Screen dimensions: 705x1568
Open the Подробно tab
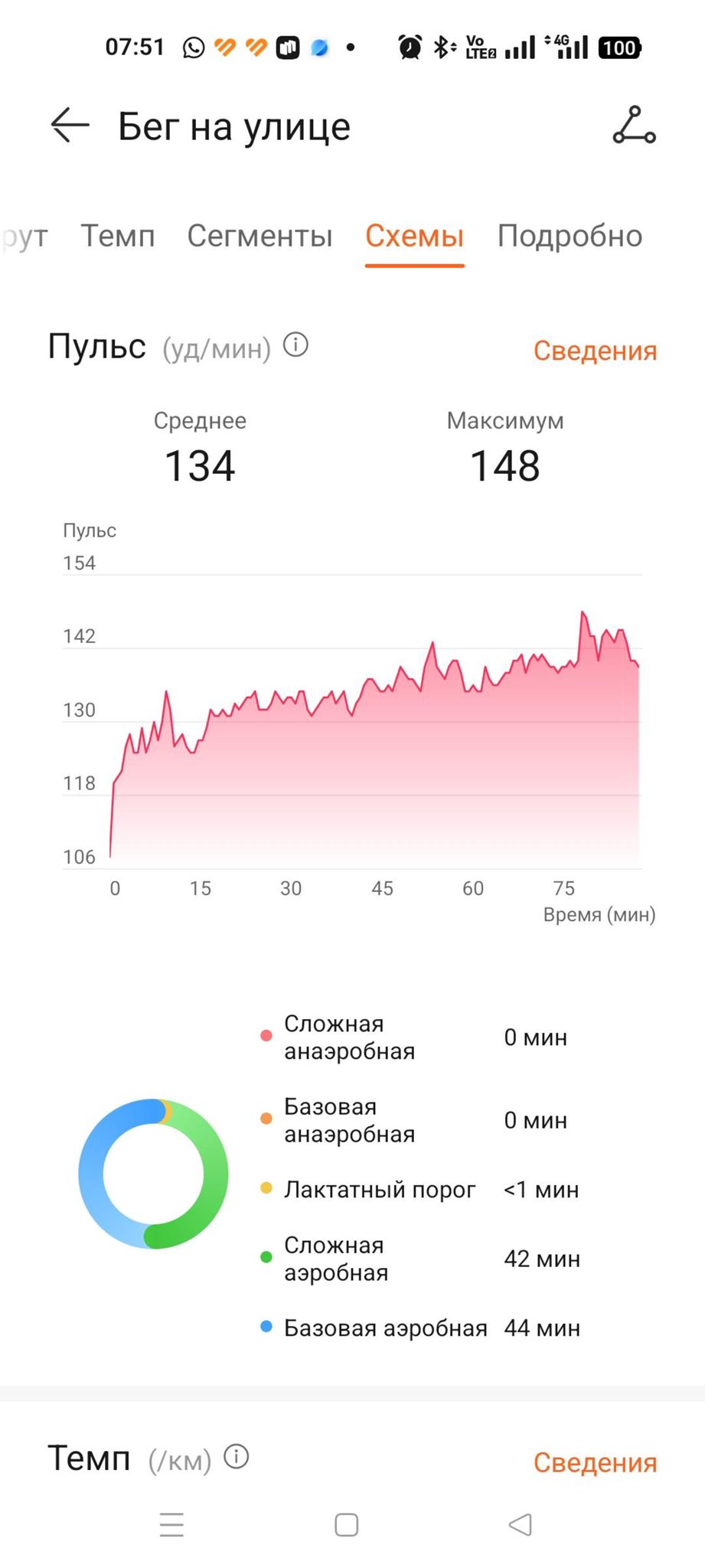(570, 237)
